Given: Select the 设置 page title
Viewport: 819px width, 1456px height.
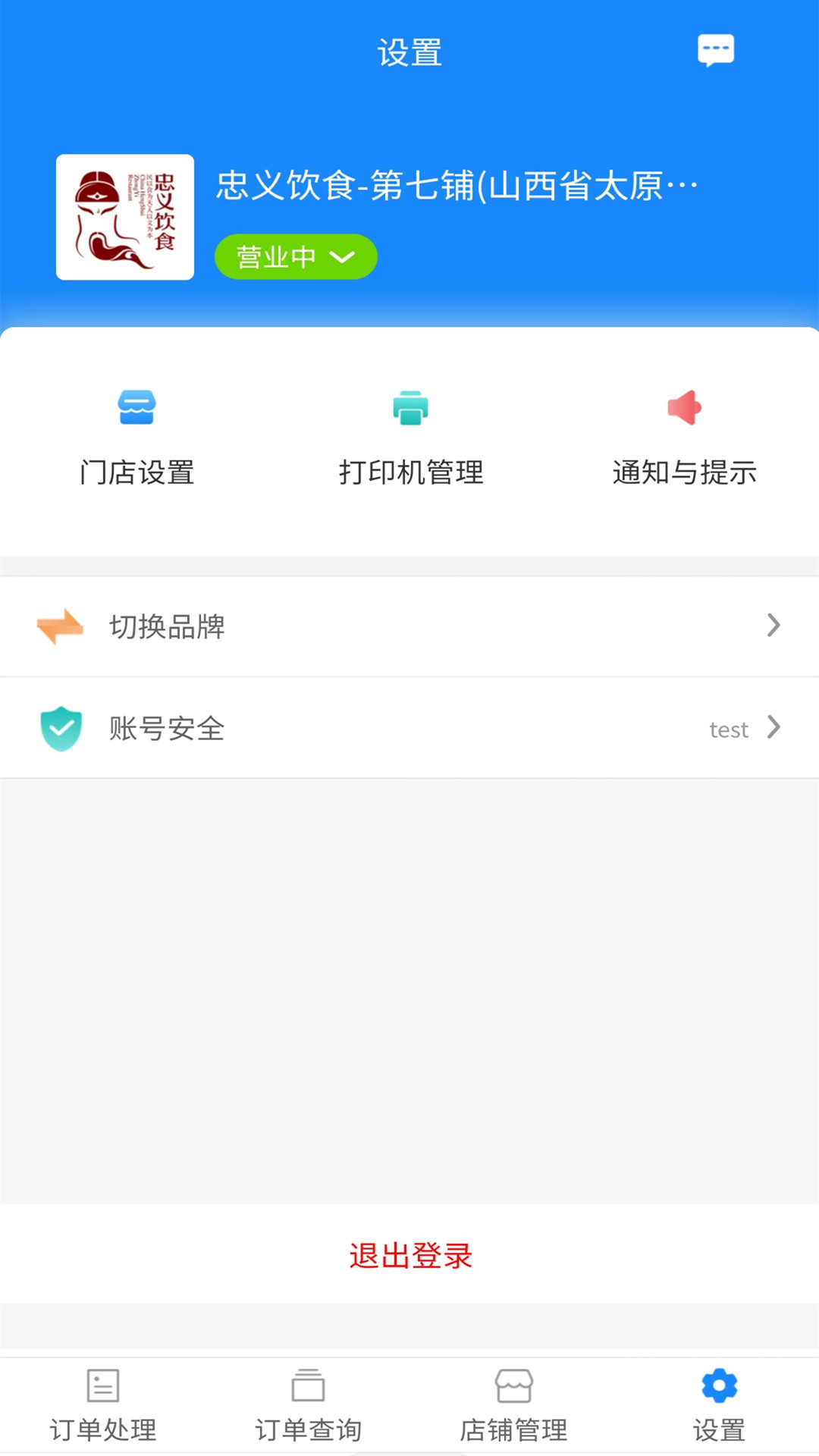Looking at the screenshot, I should pos(409,51).
